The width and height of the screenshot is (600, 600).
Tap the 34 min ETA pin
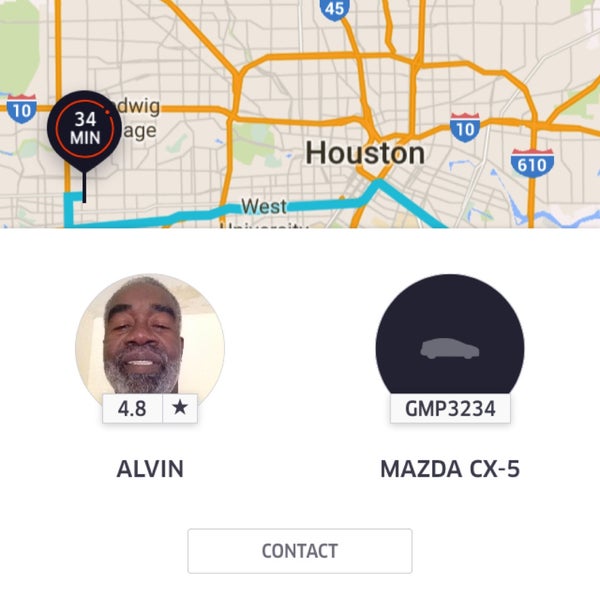[x=85, y=128]
